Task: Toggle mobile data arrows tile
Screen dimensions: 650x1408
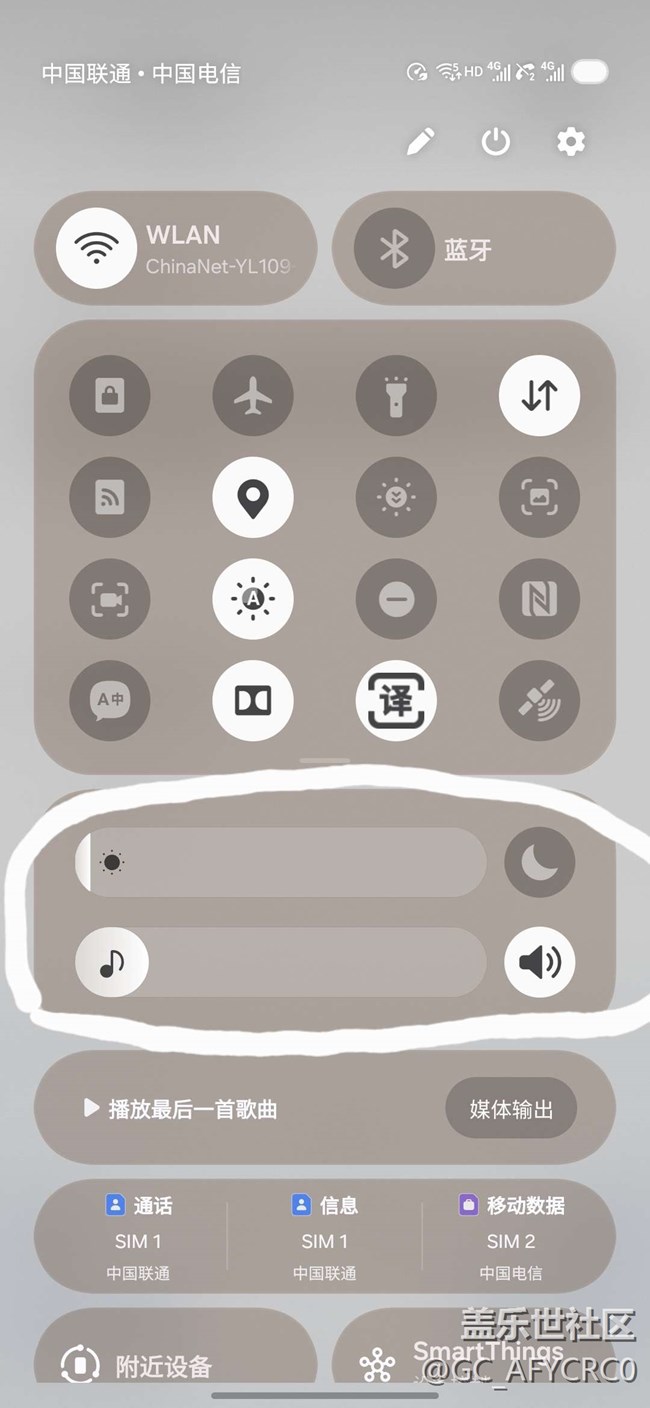Action: pyautogui.click(x=539, y=396)
